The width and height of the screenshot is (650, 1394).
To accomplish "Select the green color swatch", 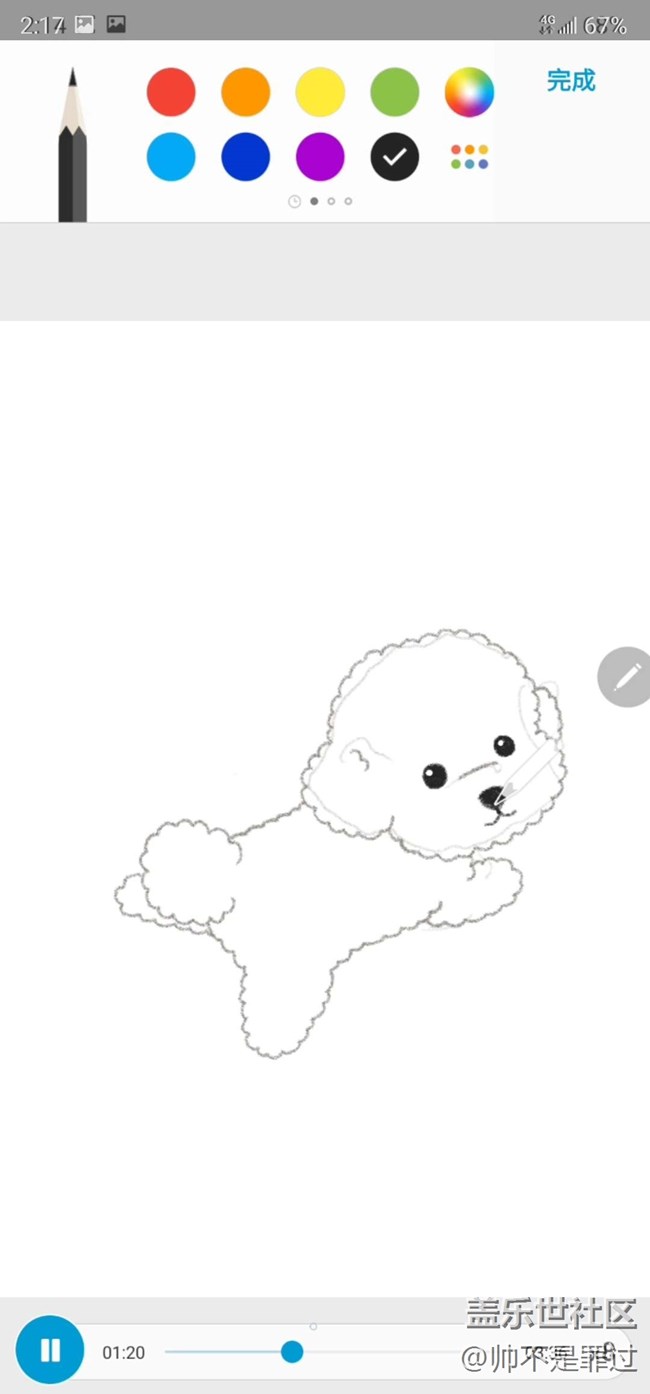I will [x=395, y=92].
